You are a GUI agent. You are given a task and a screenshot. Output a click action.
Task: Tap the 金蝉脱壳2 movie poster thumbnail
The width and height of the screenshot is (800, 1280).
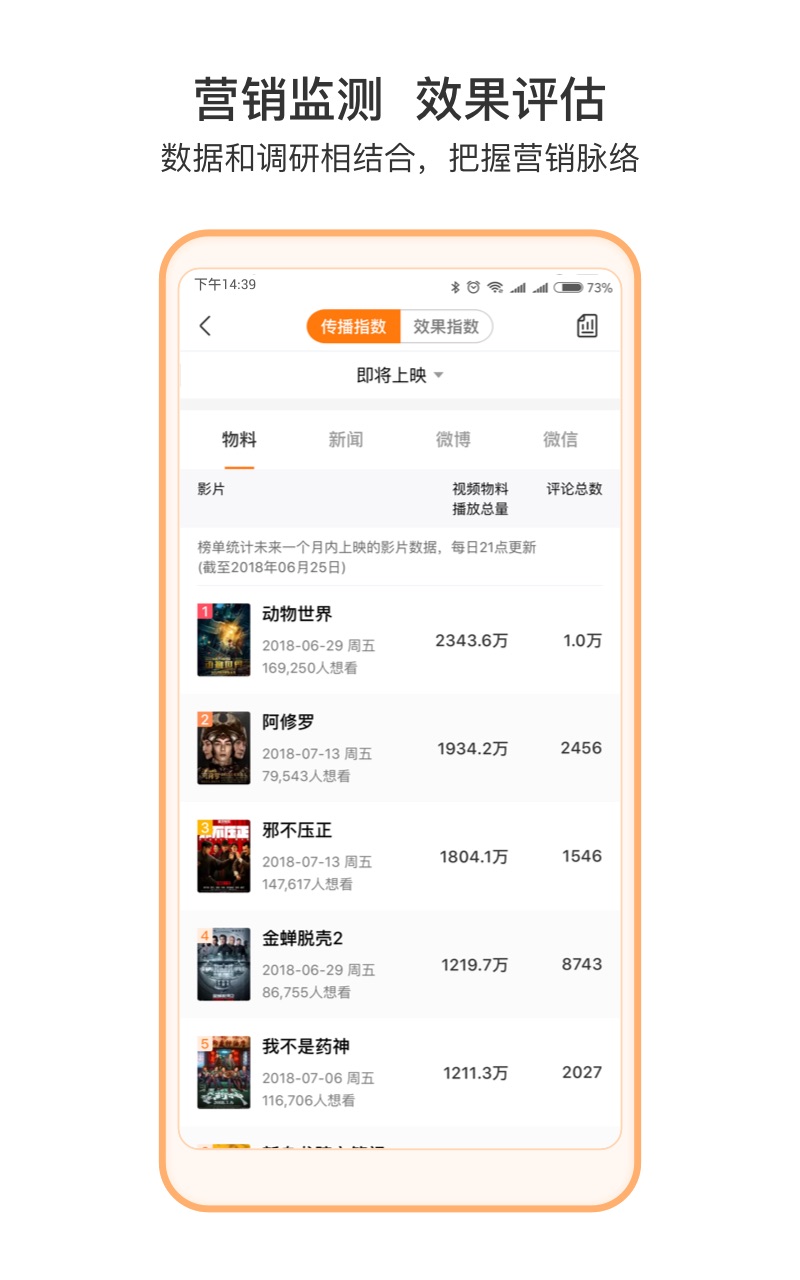point(224,964)
